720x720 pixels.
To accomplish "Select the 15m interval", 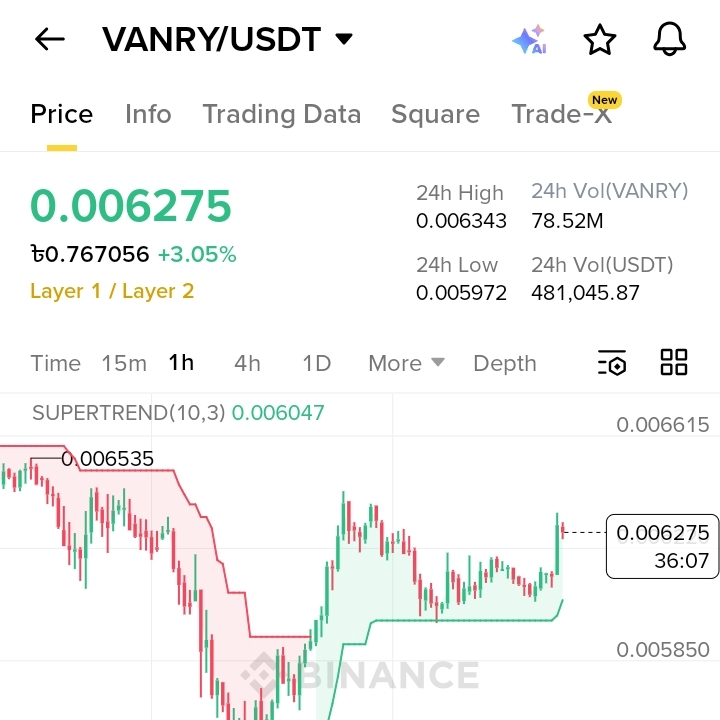I will pos(124,363).
